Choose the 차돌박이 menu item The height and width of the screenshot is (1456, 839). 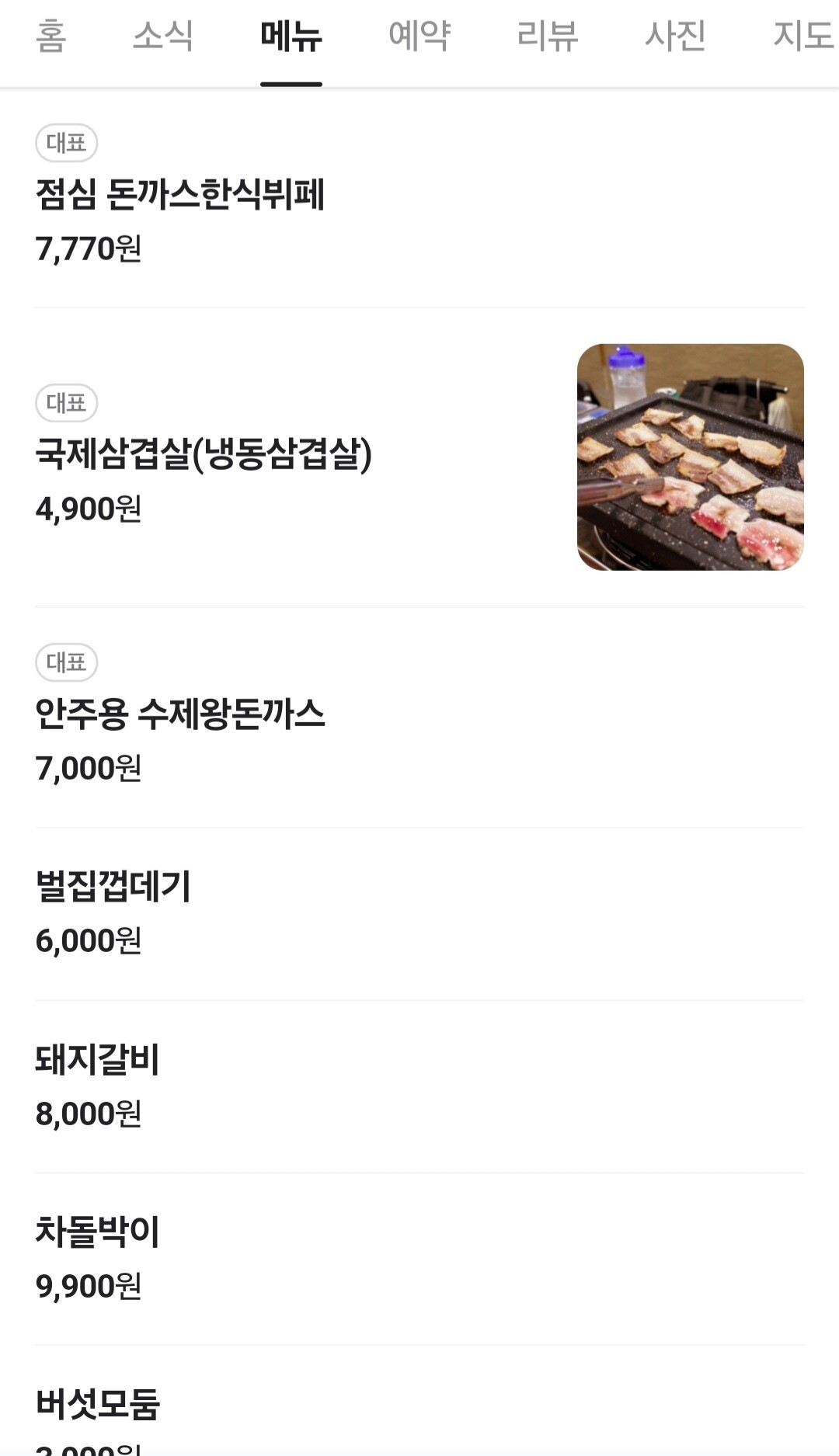click(98, 1232)
